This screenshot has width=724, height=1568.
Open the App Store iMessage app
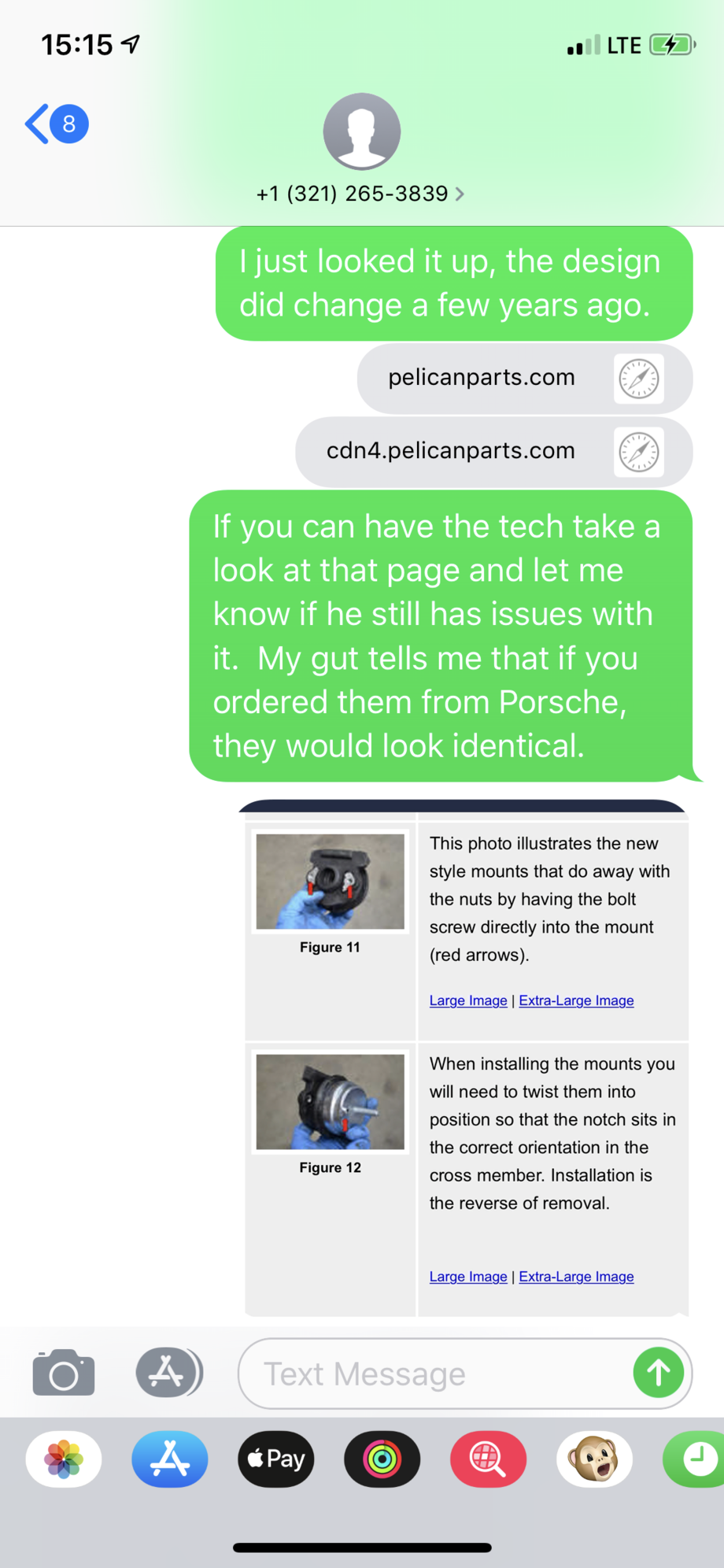click(x=170, y=1459)
